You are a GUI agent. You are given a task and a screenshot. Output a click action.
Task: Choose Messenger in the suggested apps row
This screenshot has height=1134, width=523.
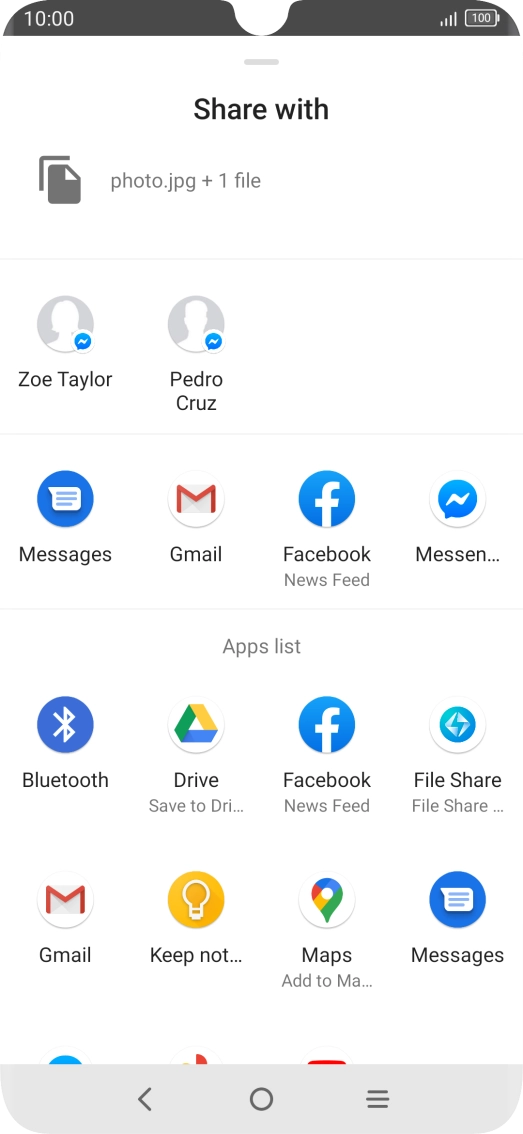click(457, 517)
